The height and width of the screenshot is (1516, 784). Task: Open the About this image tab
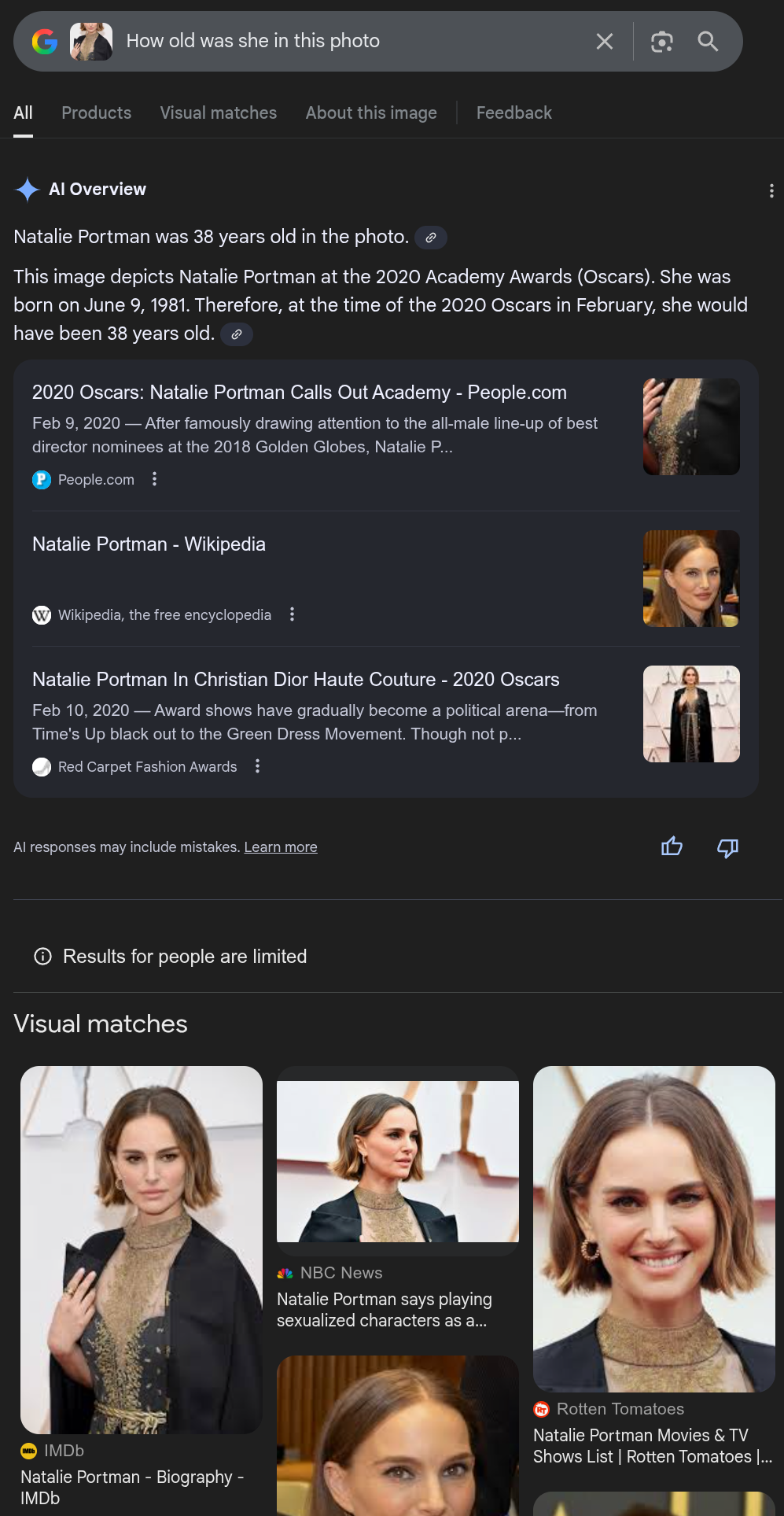pos(370,113)
